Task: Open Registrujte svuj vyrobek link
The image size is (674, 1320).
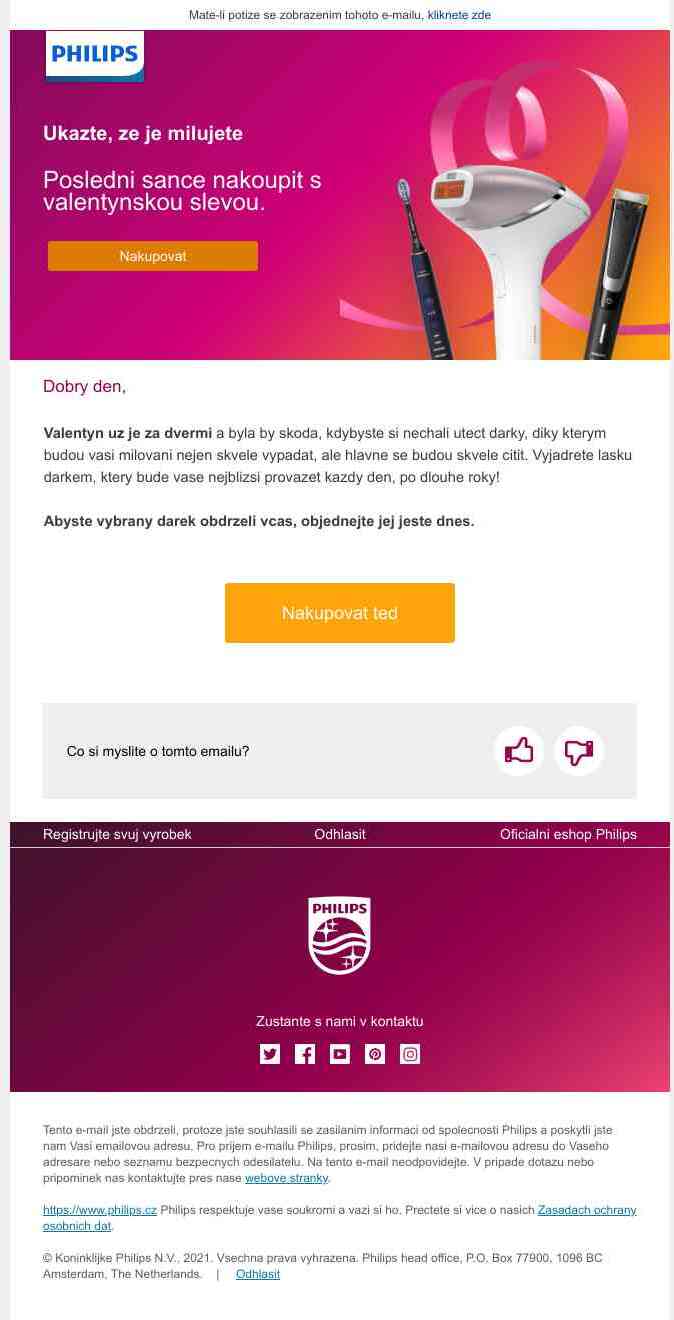Action: click(117, 834)
